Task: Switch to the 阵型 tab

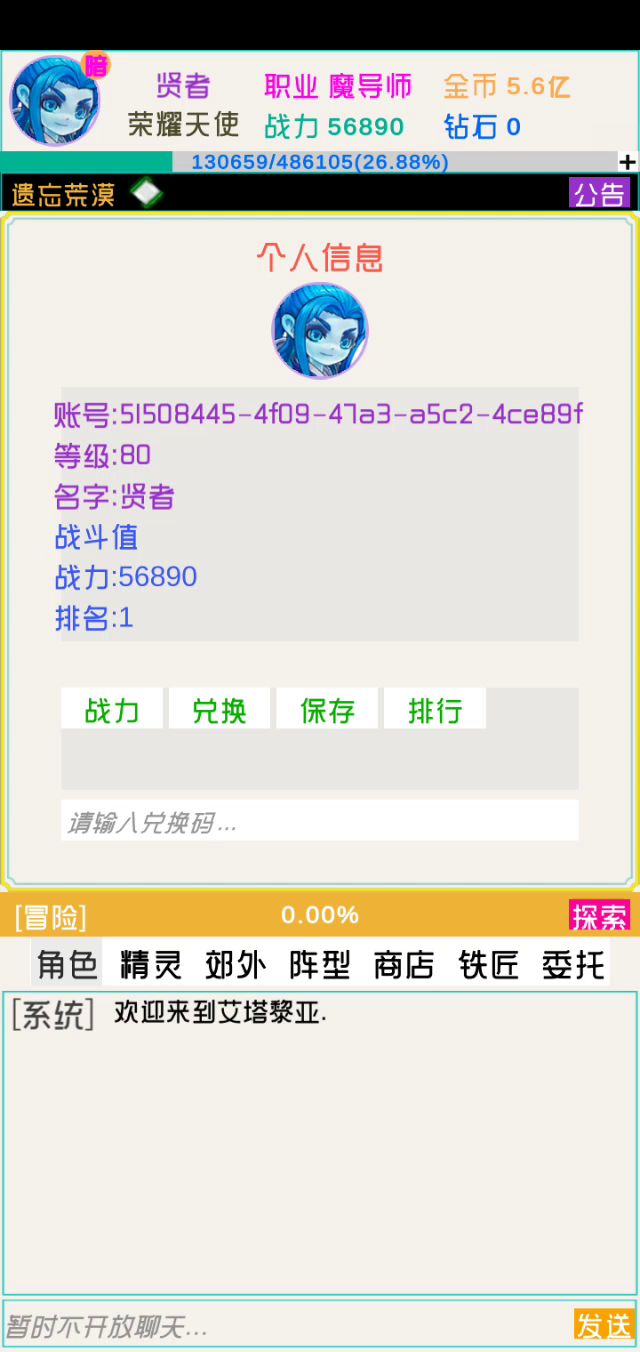Action: 320,964
